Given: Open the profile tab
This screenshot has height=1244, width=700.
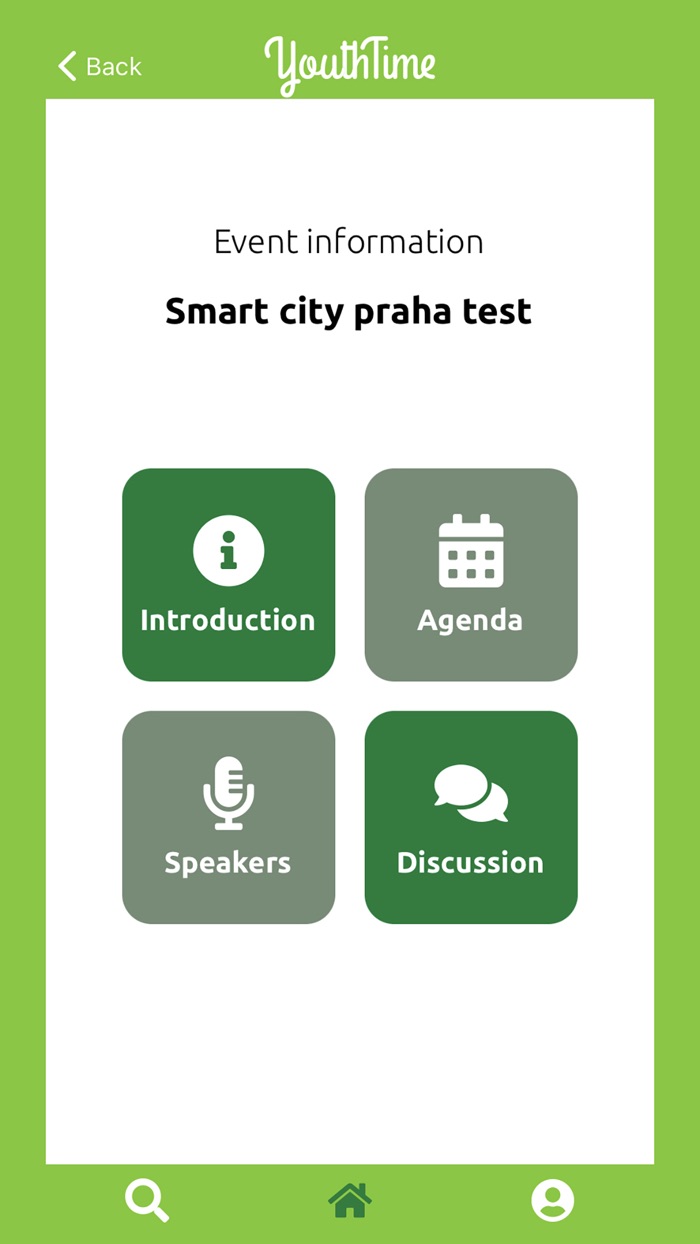Looking at the screenshot, I should (x=553, y=1199).
